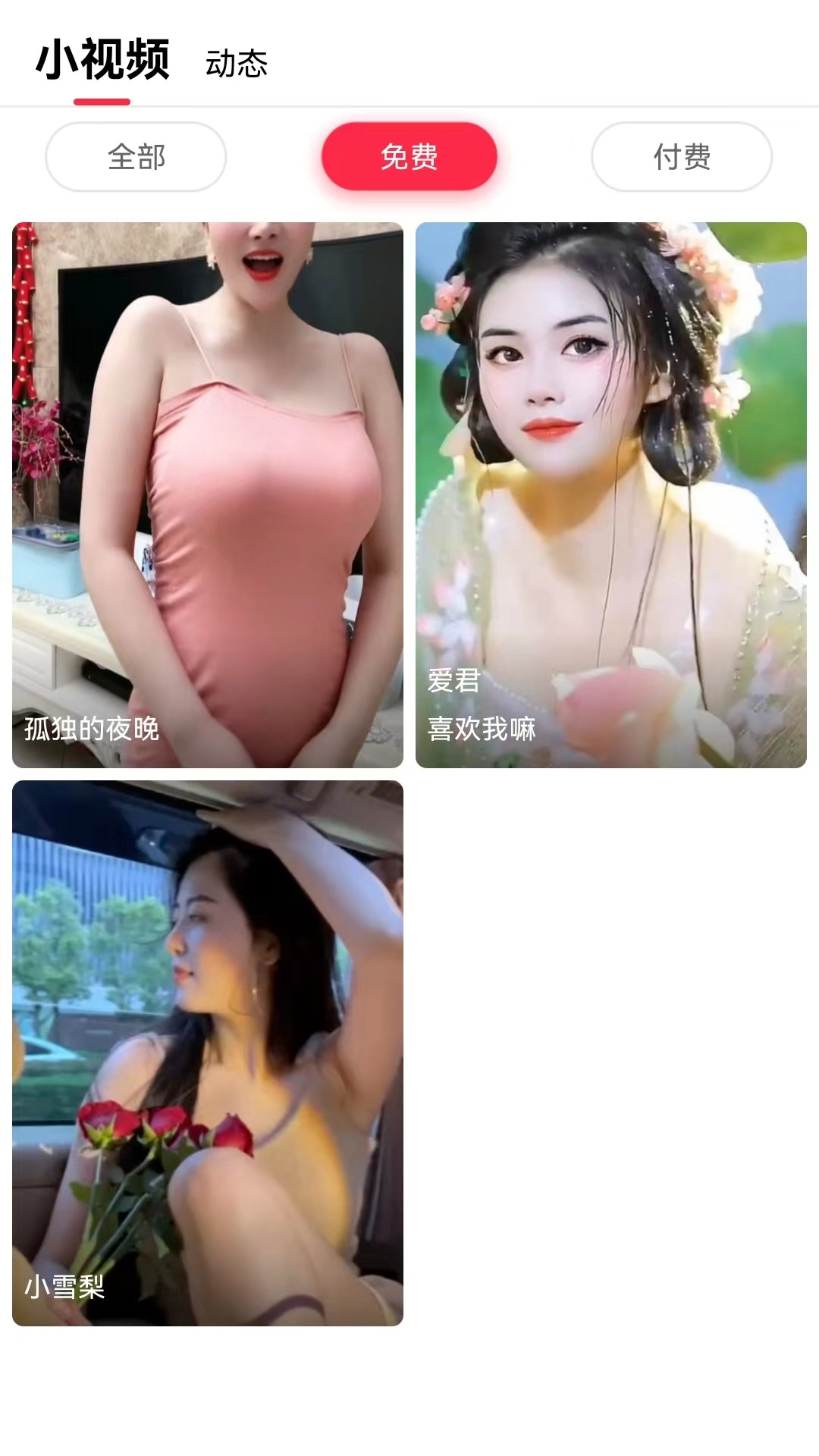Show all videos with 全部 filter
The width and height of the screenshot is (819, 1456).
click(x=136, y=157)
